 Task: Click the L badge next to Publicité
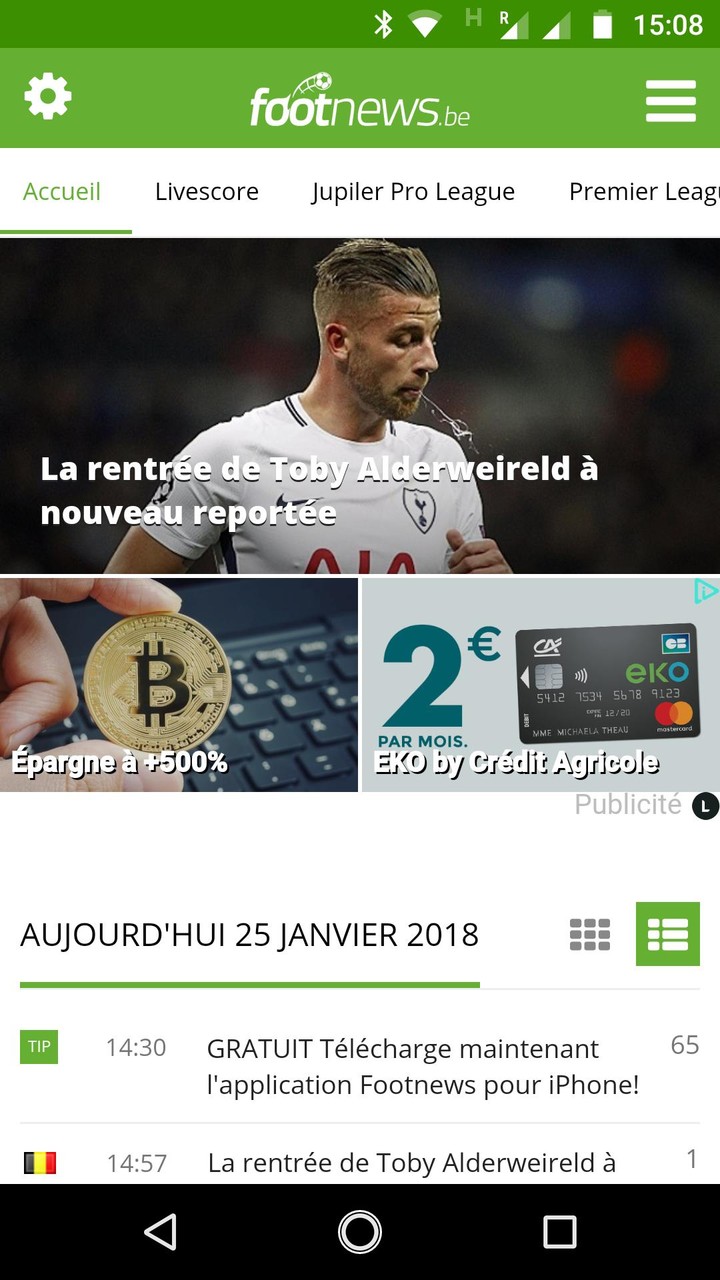702,805
